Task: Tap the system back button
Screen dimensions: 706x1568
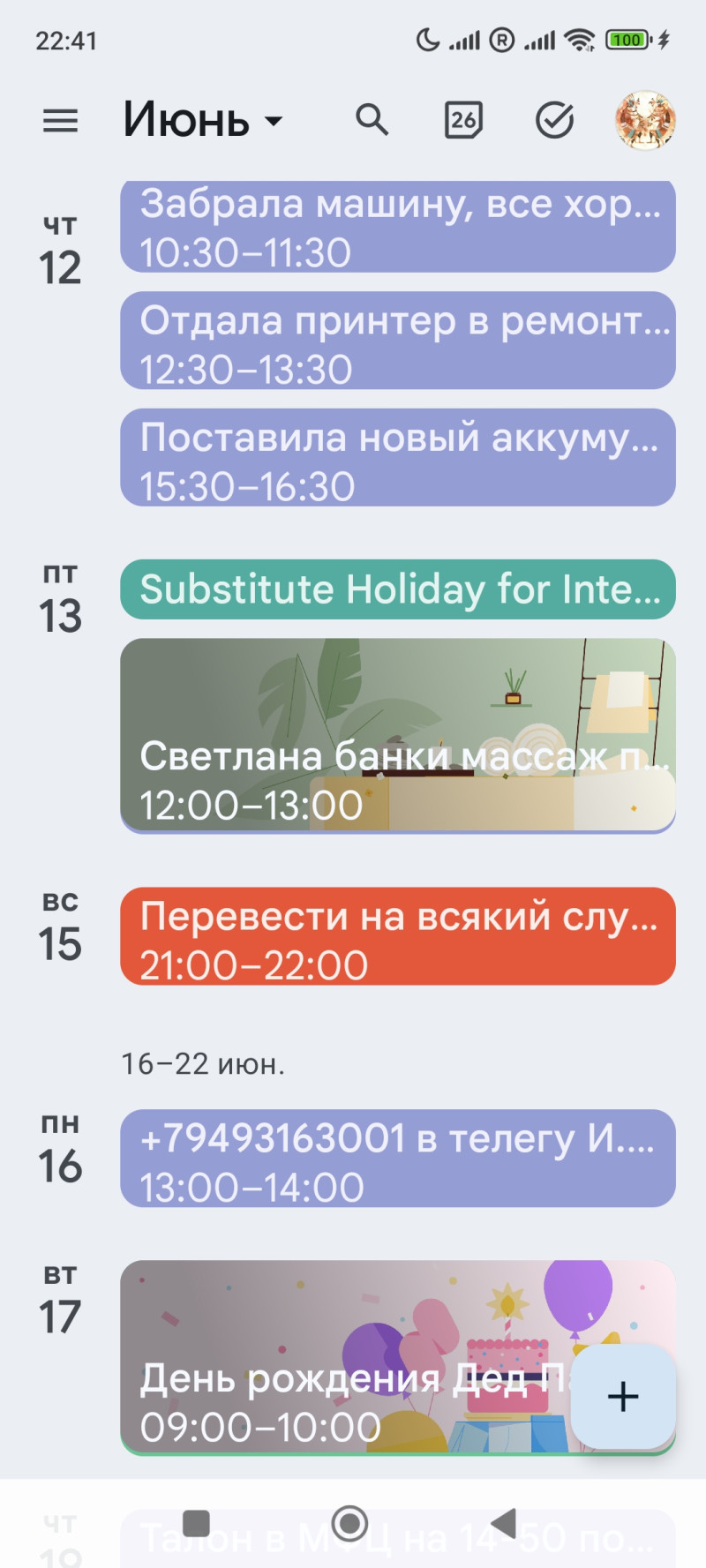Action: tap(504, 1522)
